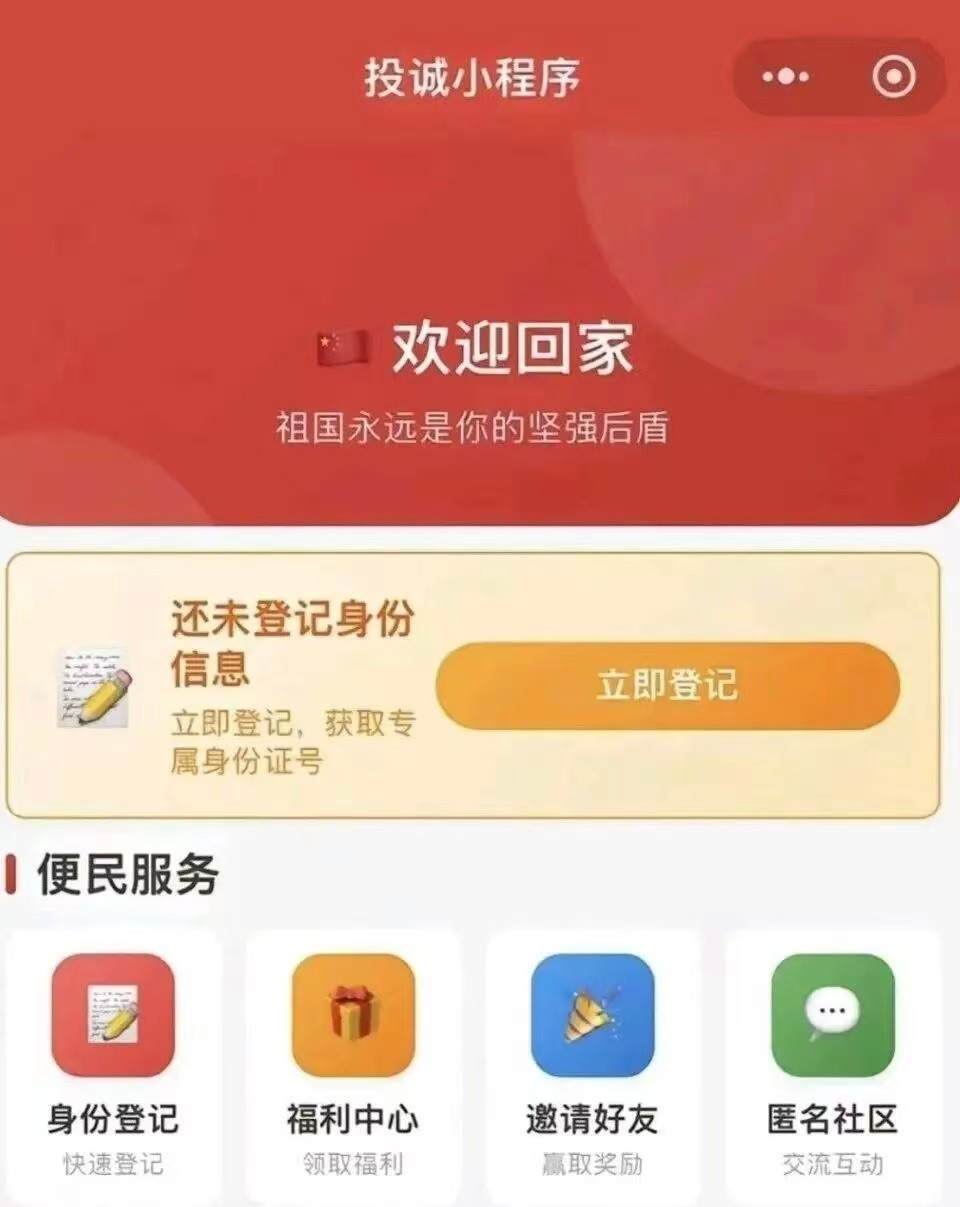This screenshot has width=960, height=1207.
Task: Tap the 领取福利 label under 福利中心
Action: (350, 1165)
